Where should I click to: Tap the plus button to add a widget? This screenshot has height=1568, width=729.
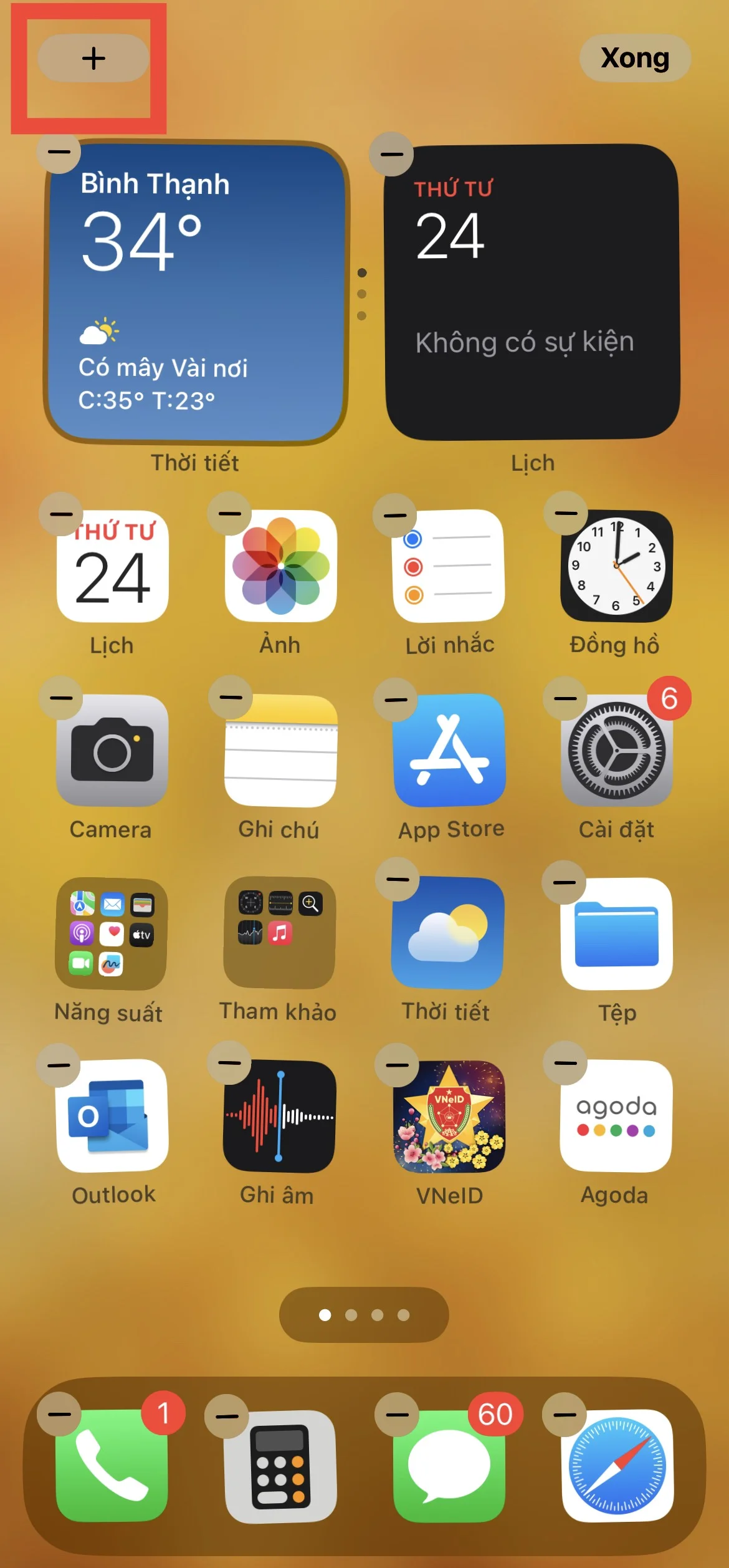[92, 60]
